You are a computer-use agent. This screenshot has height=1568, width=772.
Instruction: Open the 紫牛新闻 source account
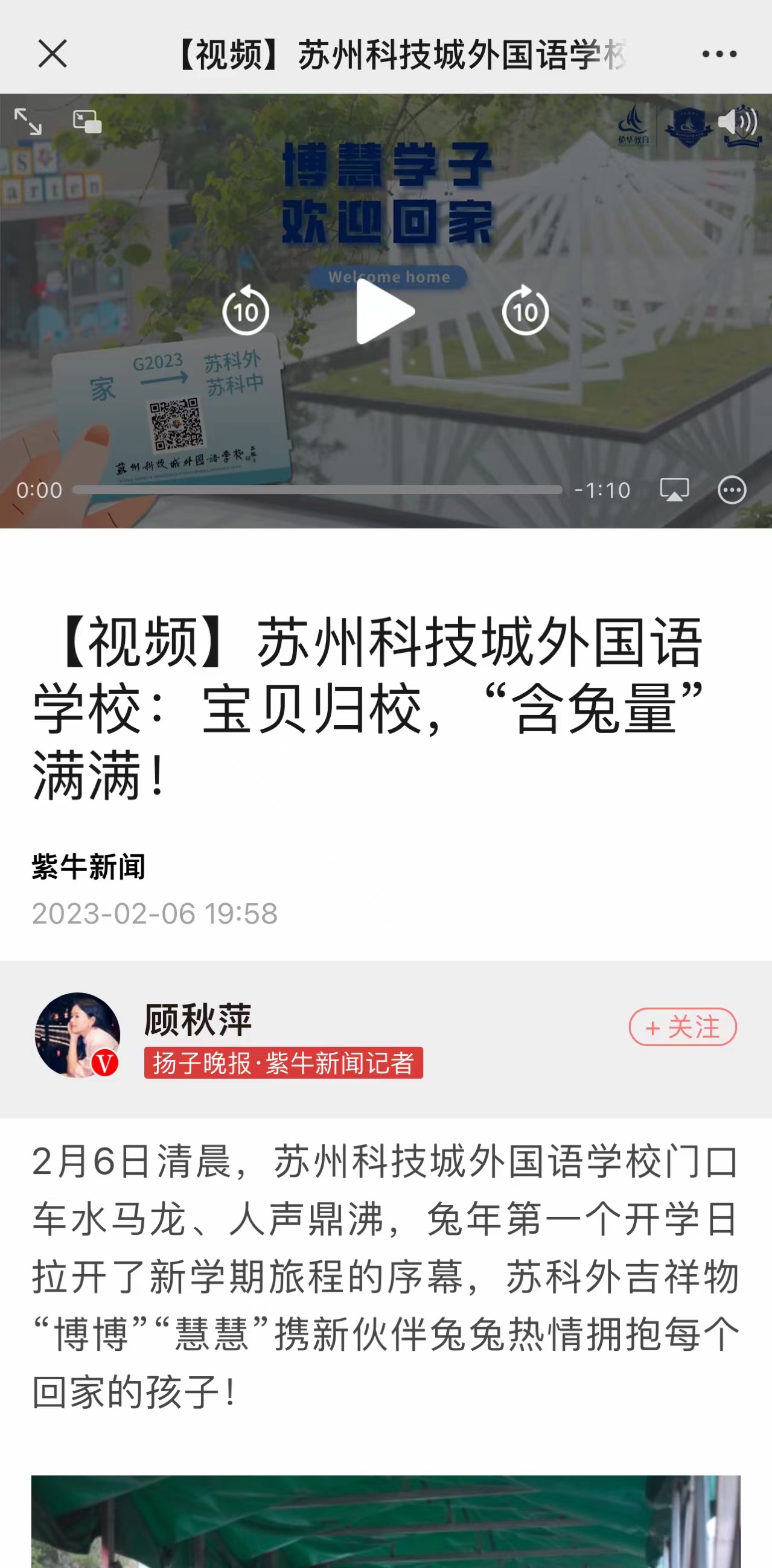pos(89,866)
